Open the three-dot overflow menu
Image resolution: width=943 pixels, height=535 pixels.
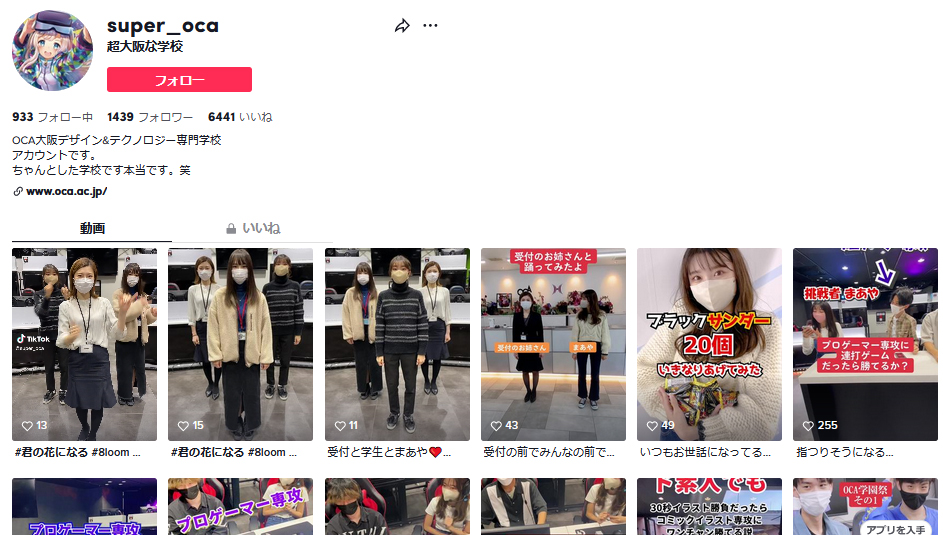(430, 26)
